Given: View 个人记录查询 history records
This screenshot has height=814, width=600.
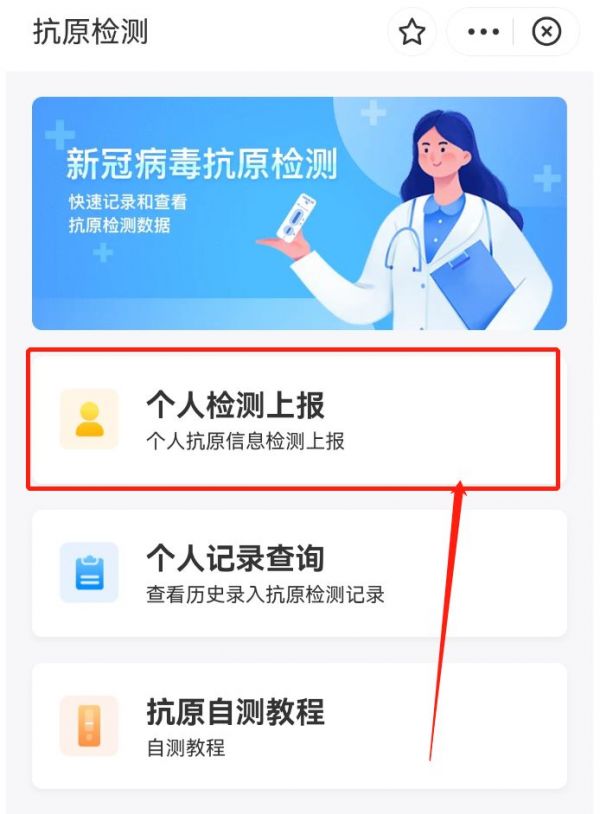Looking at the screenshot, I should pyautogui.click(x=299, y=573).
